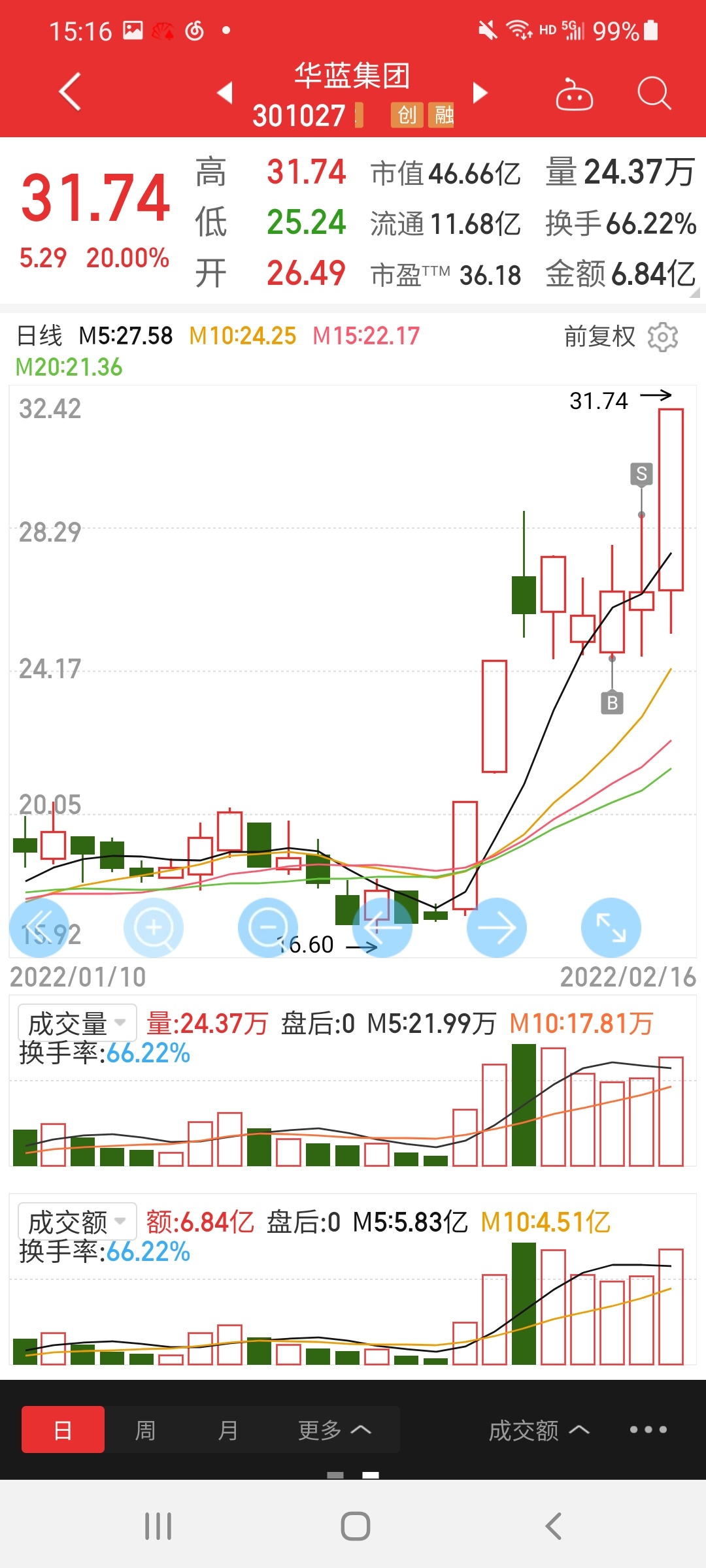The image size is (706, 1568).
Task: Move chart cursor right
Action: point(497,928)
